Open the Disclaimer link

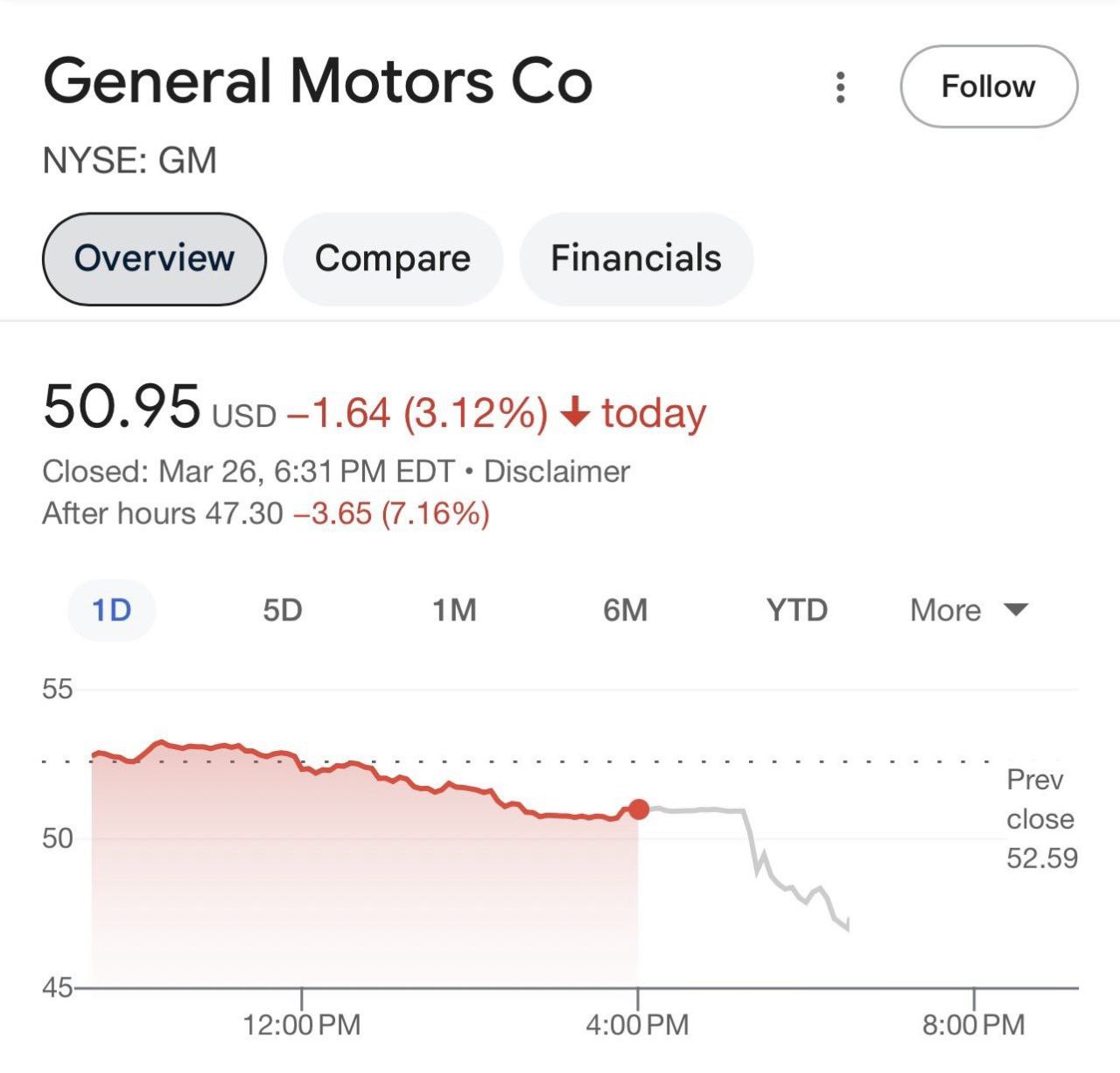click(x=556, y=472)
